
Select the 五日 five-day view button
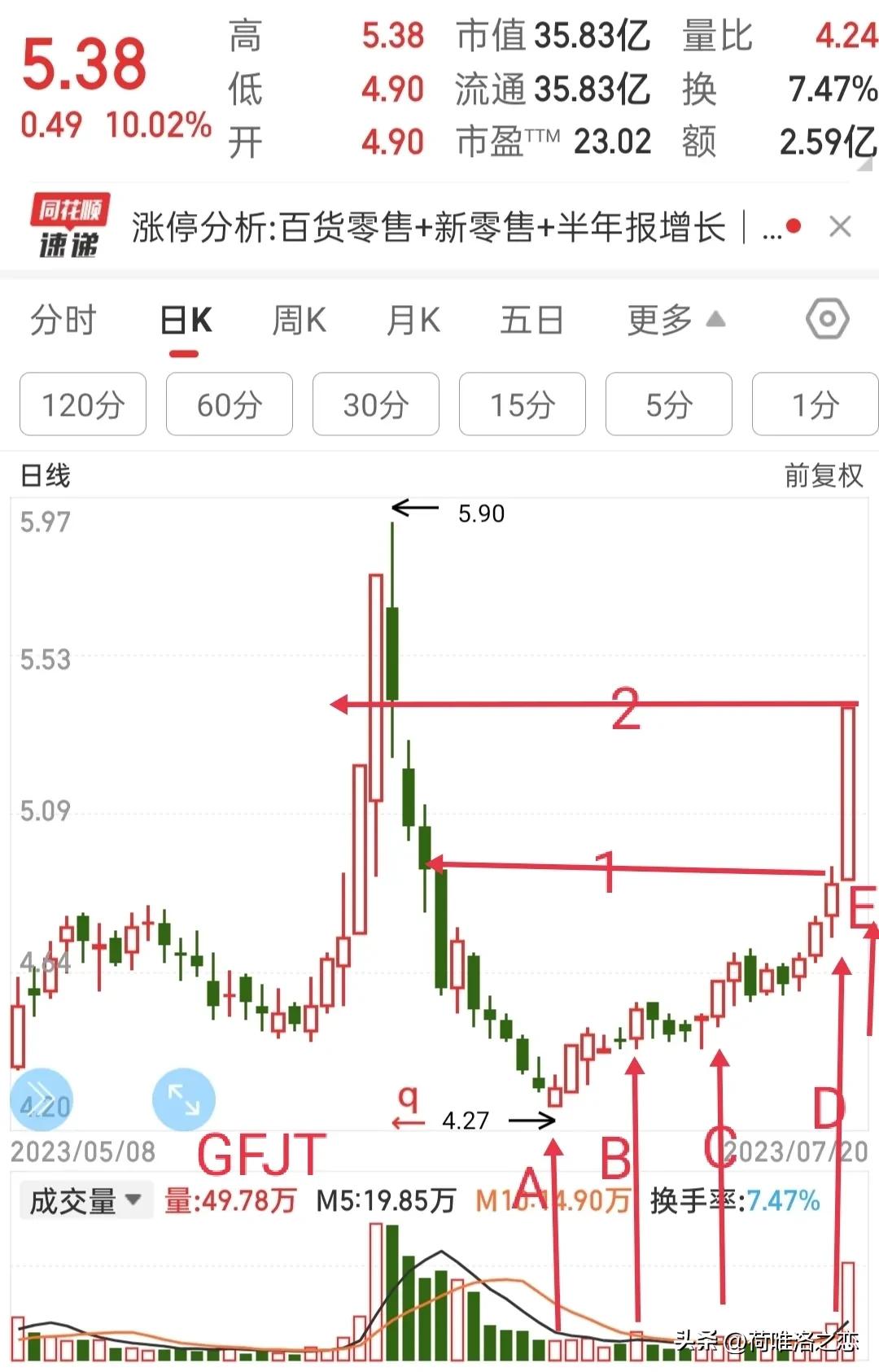533,320
